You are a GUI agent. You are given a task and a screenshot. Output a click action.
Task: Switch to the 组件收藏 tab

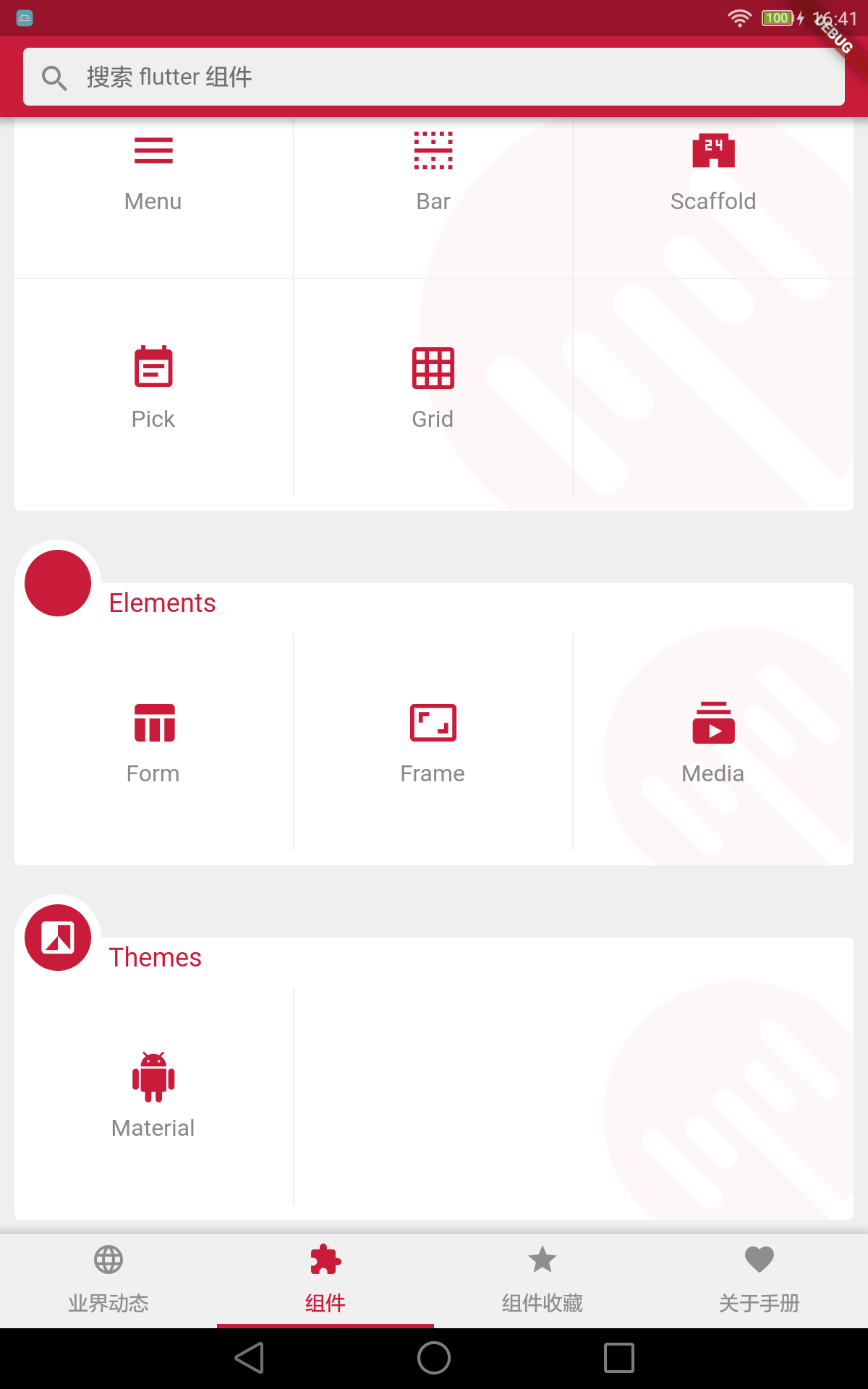pos(542,1280)
